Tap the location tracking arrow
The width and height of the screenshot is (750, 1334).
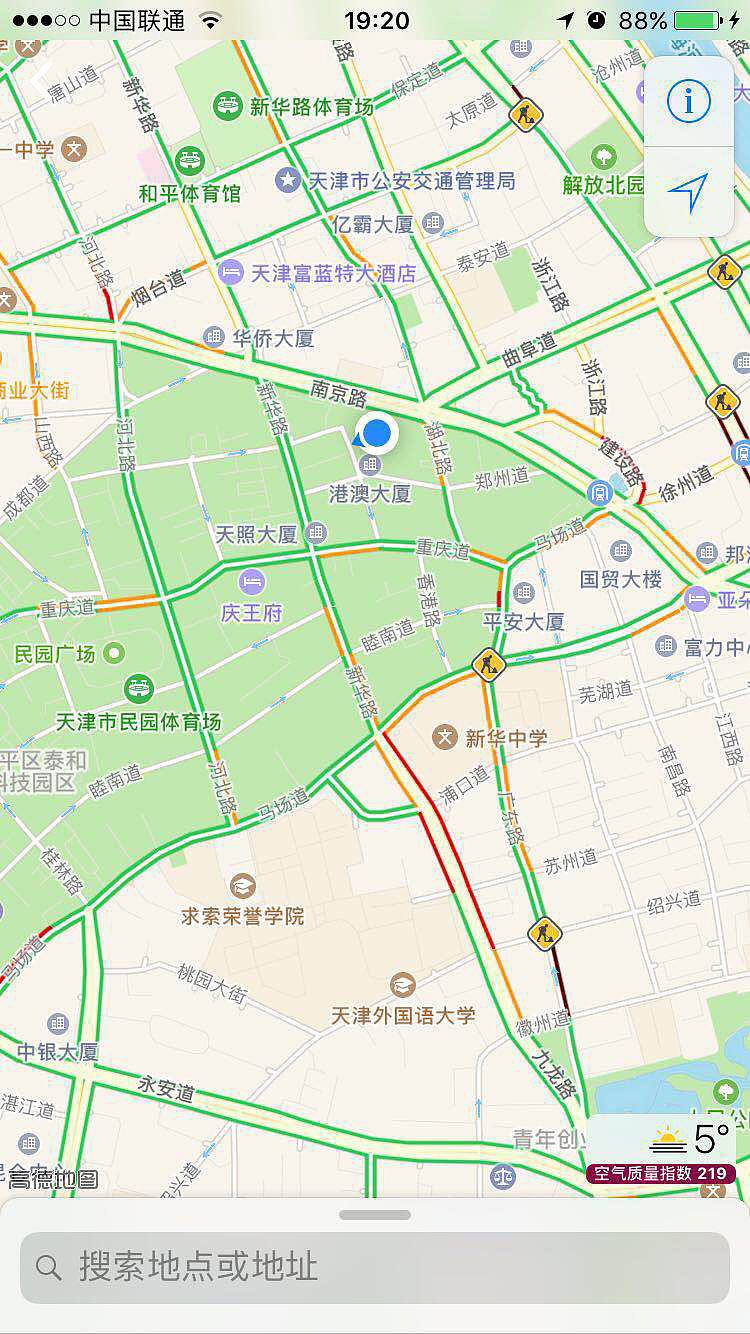[x=688, y=192]
